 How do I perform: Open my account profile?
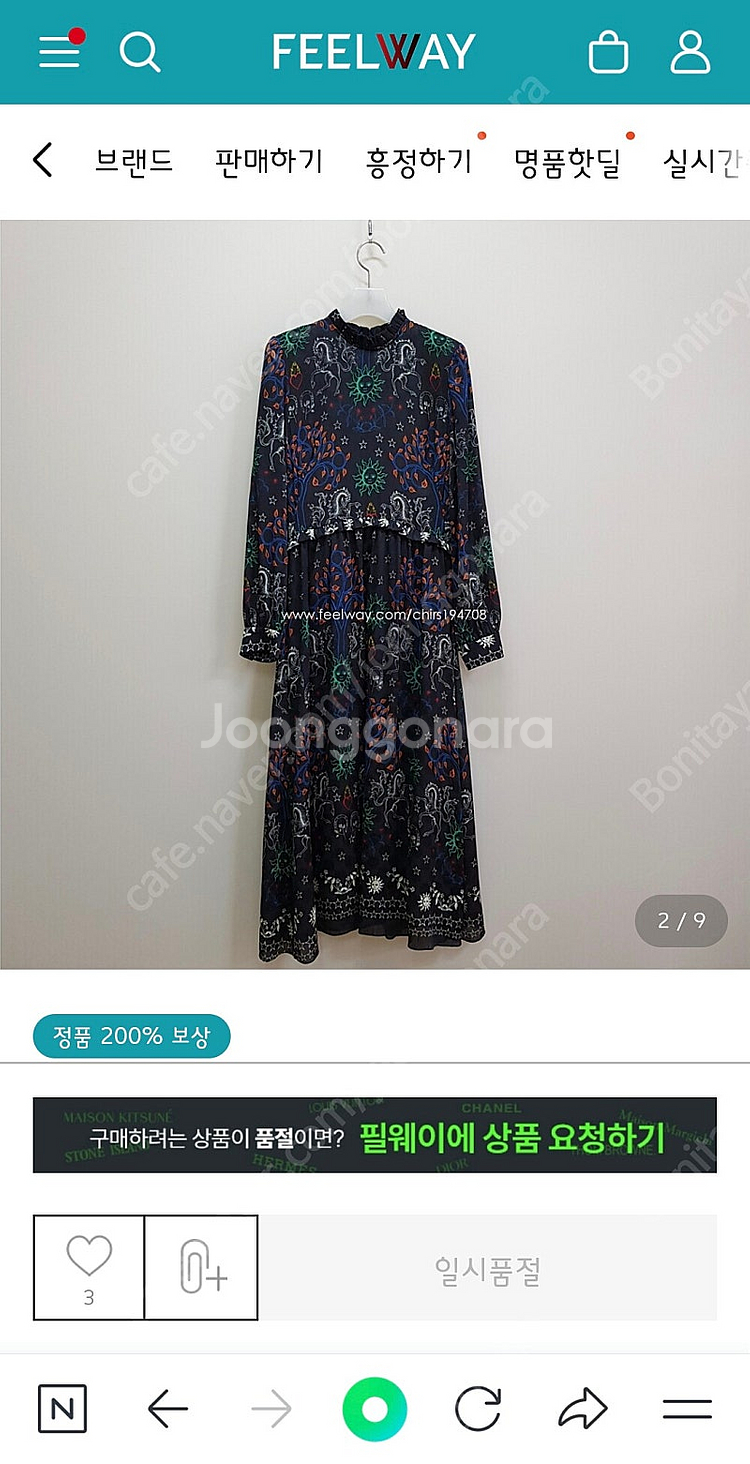[690, 52]
